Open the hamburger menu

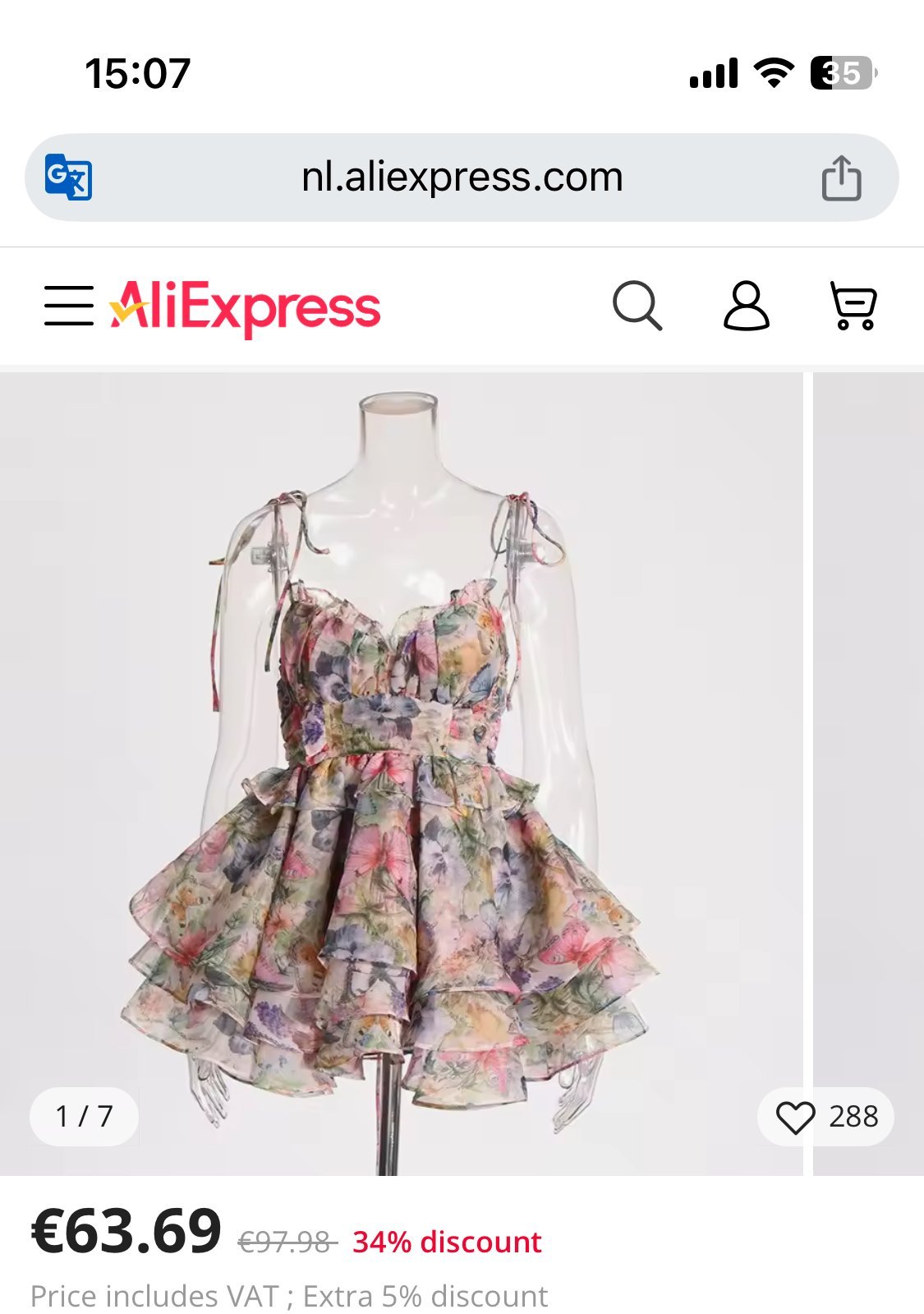pos(68,306)
